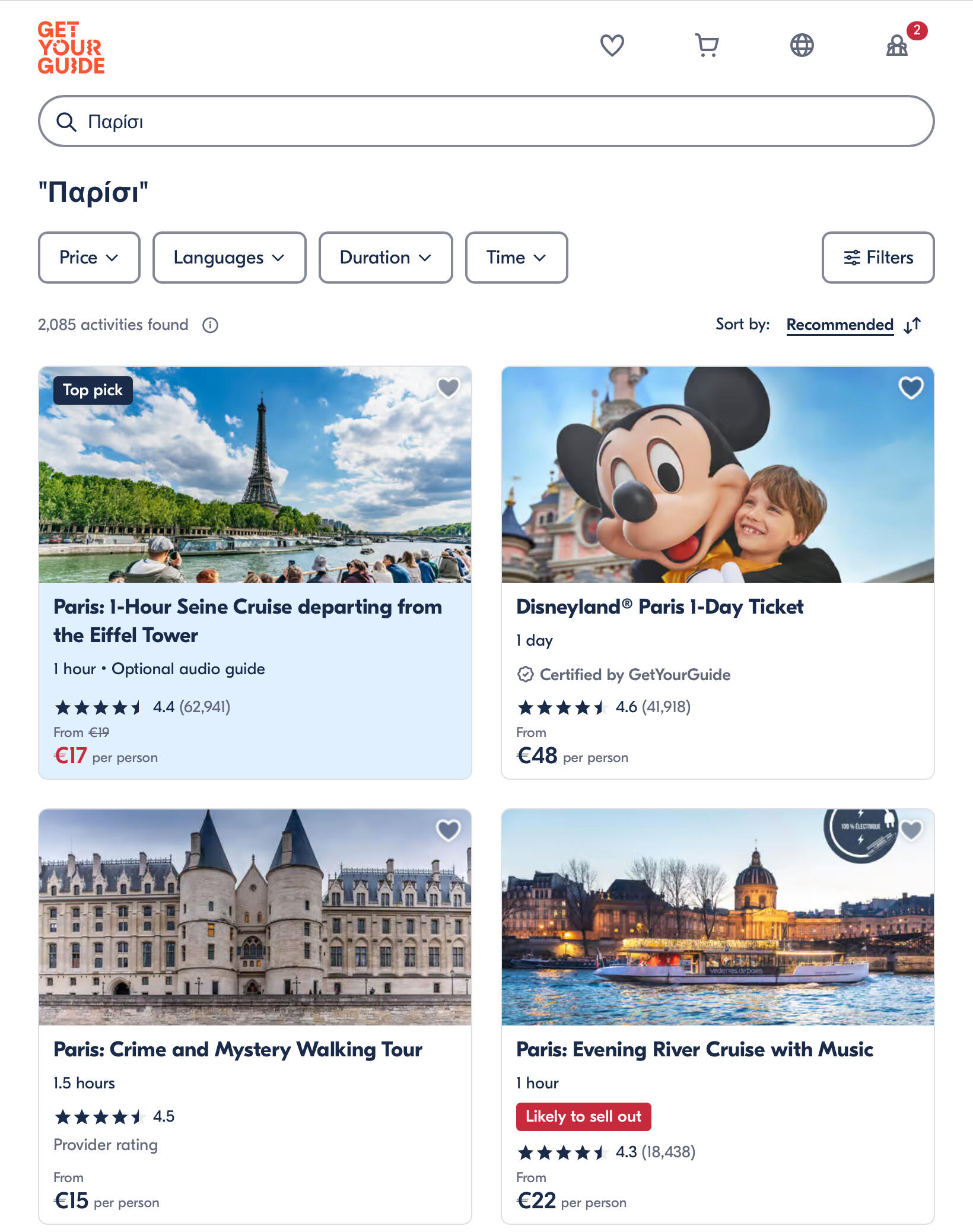Expand the Price filter
Screen dimensions: 973x1232
tap(89, 258)
